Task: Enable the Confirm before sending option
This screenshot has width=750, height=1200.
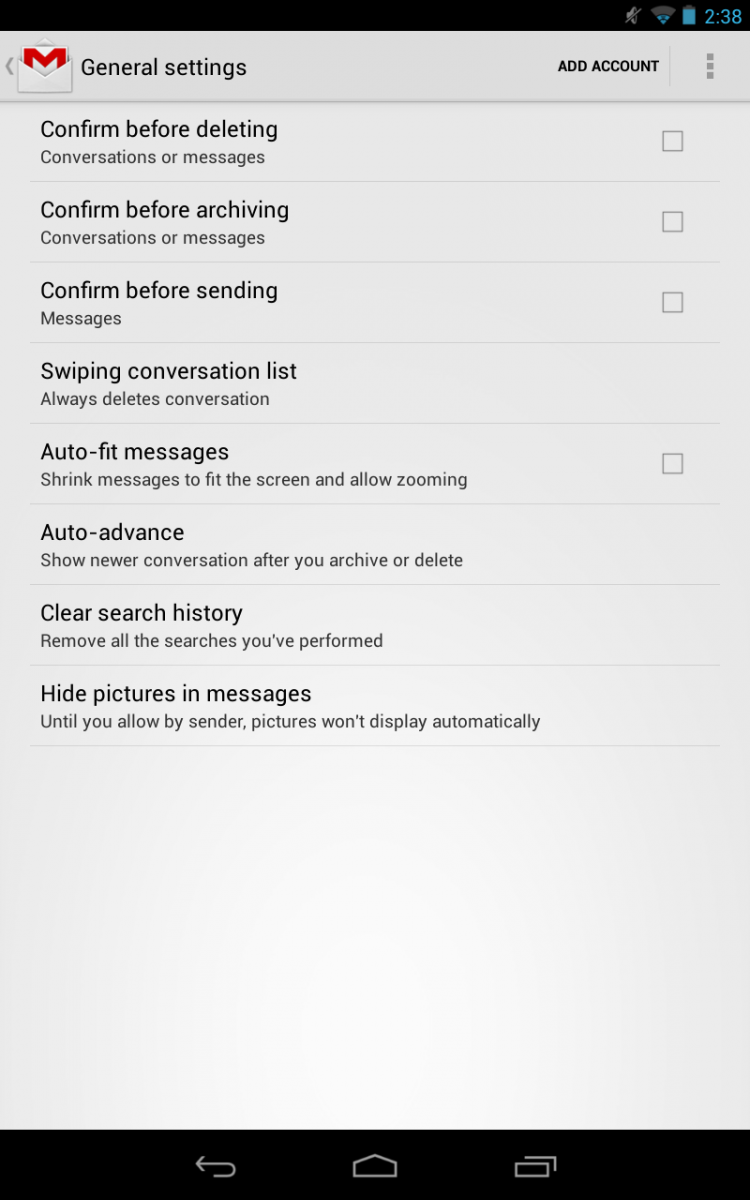Action: point(672,302)
